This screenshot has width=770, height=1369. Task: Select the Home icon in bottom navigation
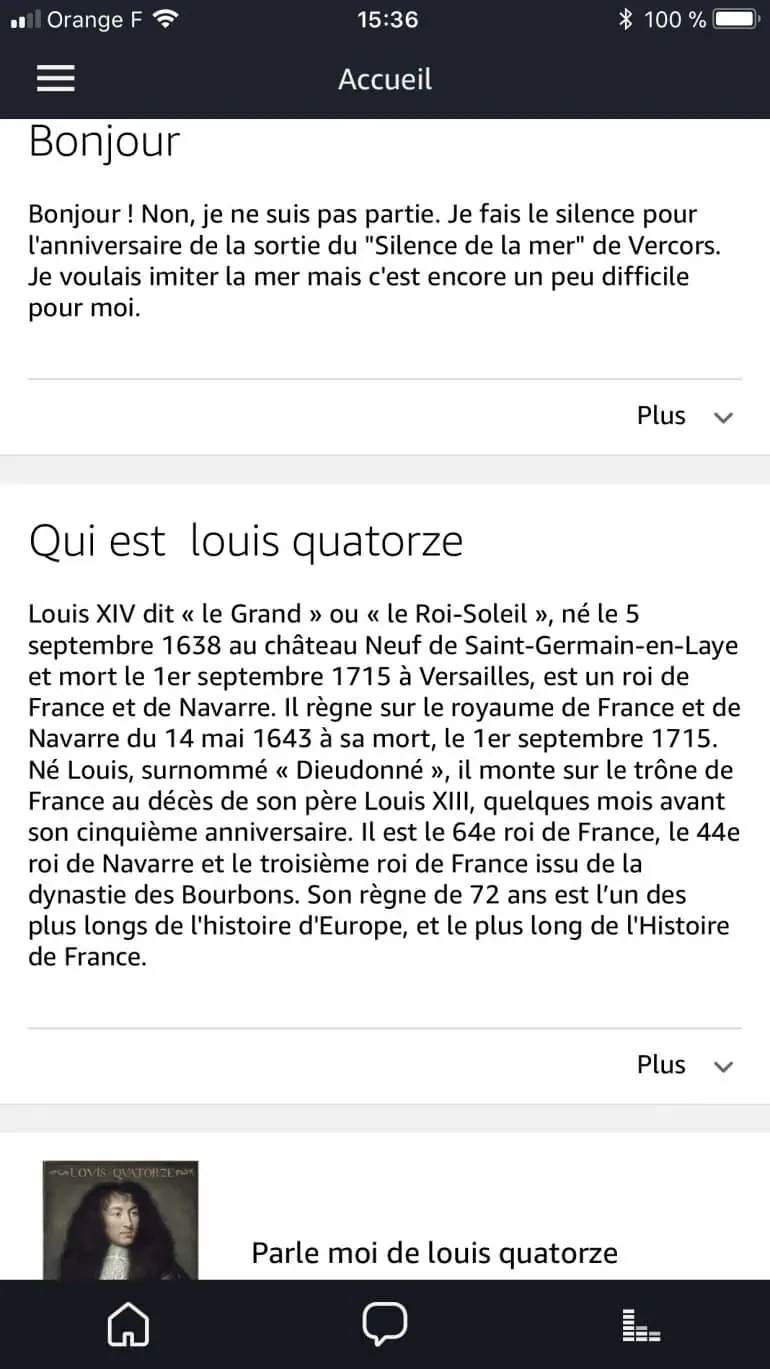[128, 1324]
